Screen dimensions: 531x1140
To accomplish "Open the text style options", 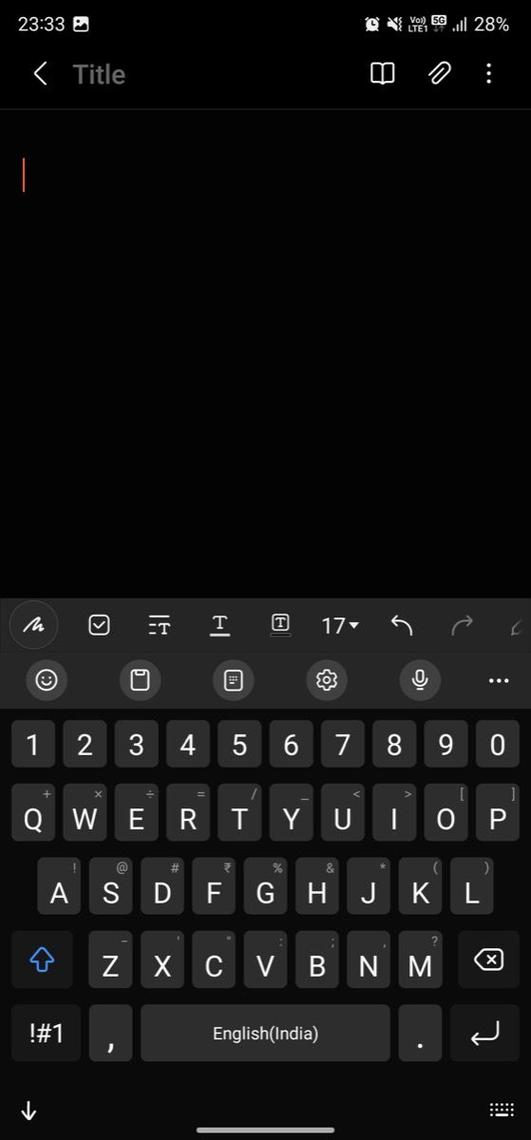I will [x=159, y=625].
